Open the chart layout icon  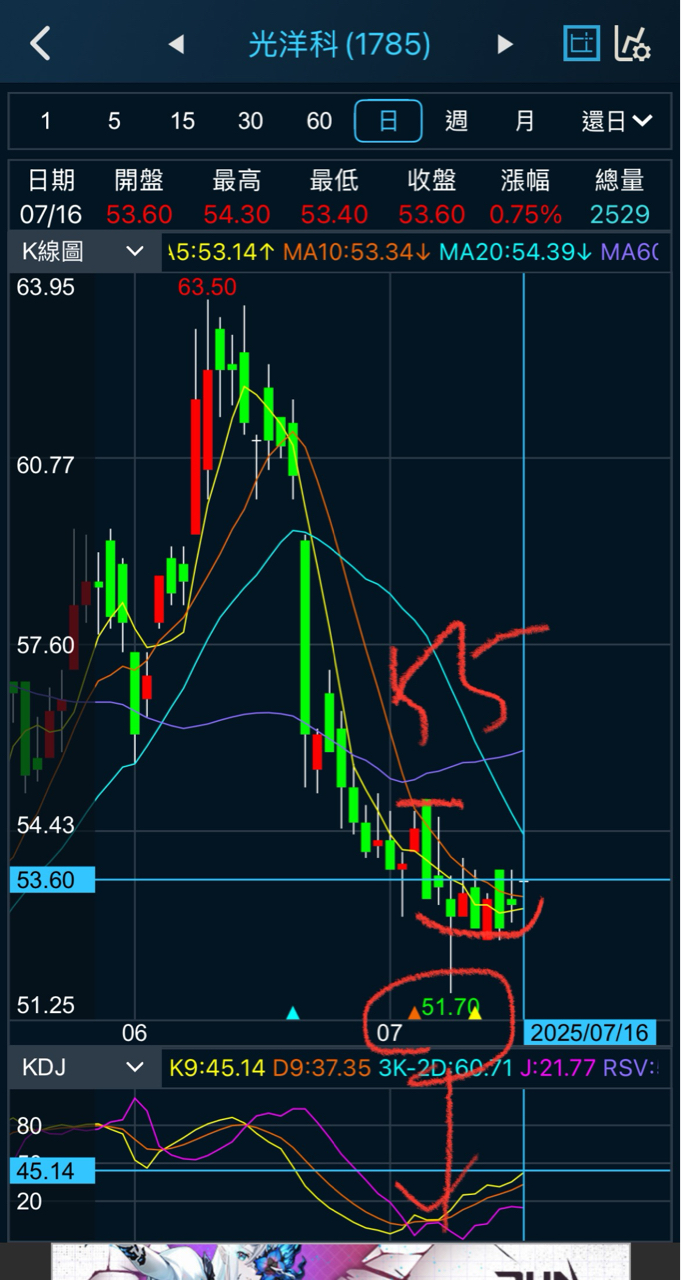tap(580, 44)
